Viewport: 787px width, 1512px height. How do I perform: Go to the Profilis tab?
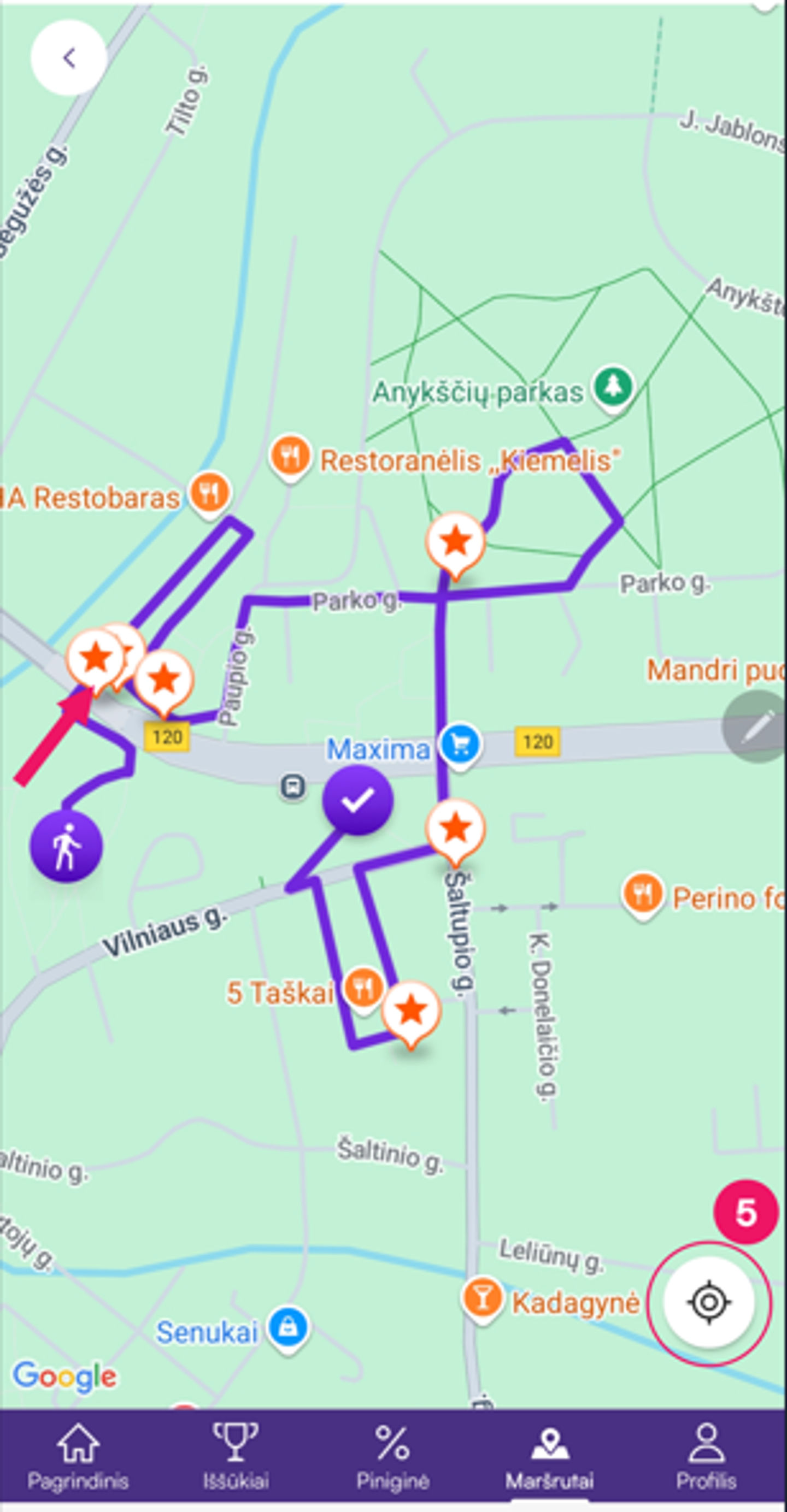click(x=707, y=1456)
